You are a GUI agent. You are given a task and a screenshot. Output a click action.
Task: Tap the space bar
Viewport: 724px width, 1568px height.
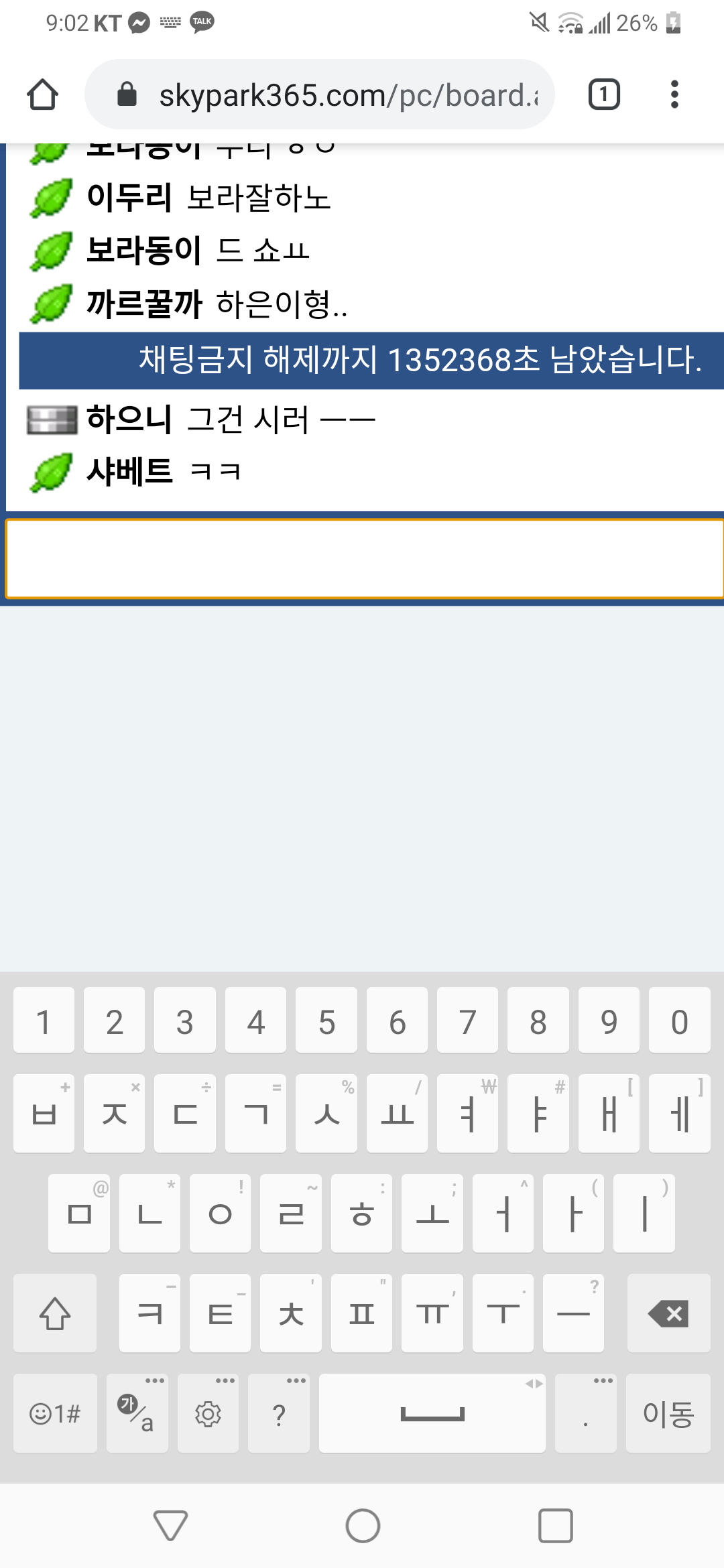(432, 1413)
